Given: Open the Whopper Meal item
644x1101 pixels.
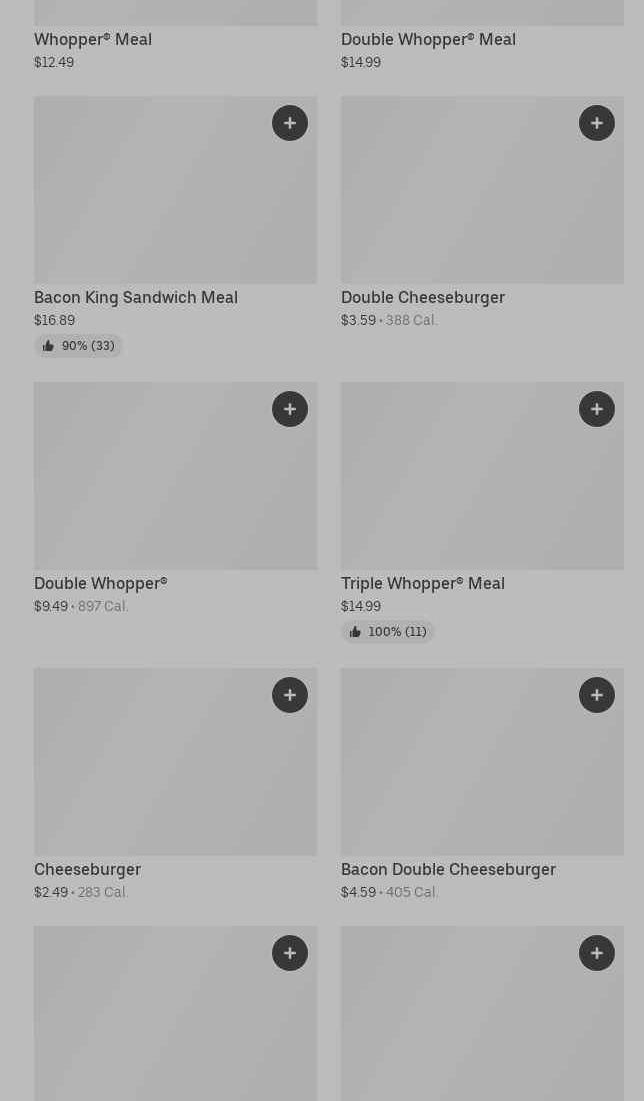Looking at the screenshot, I should (x=93, y=40).
